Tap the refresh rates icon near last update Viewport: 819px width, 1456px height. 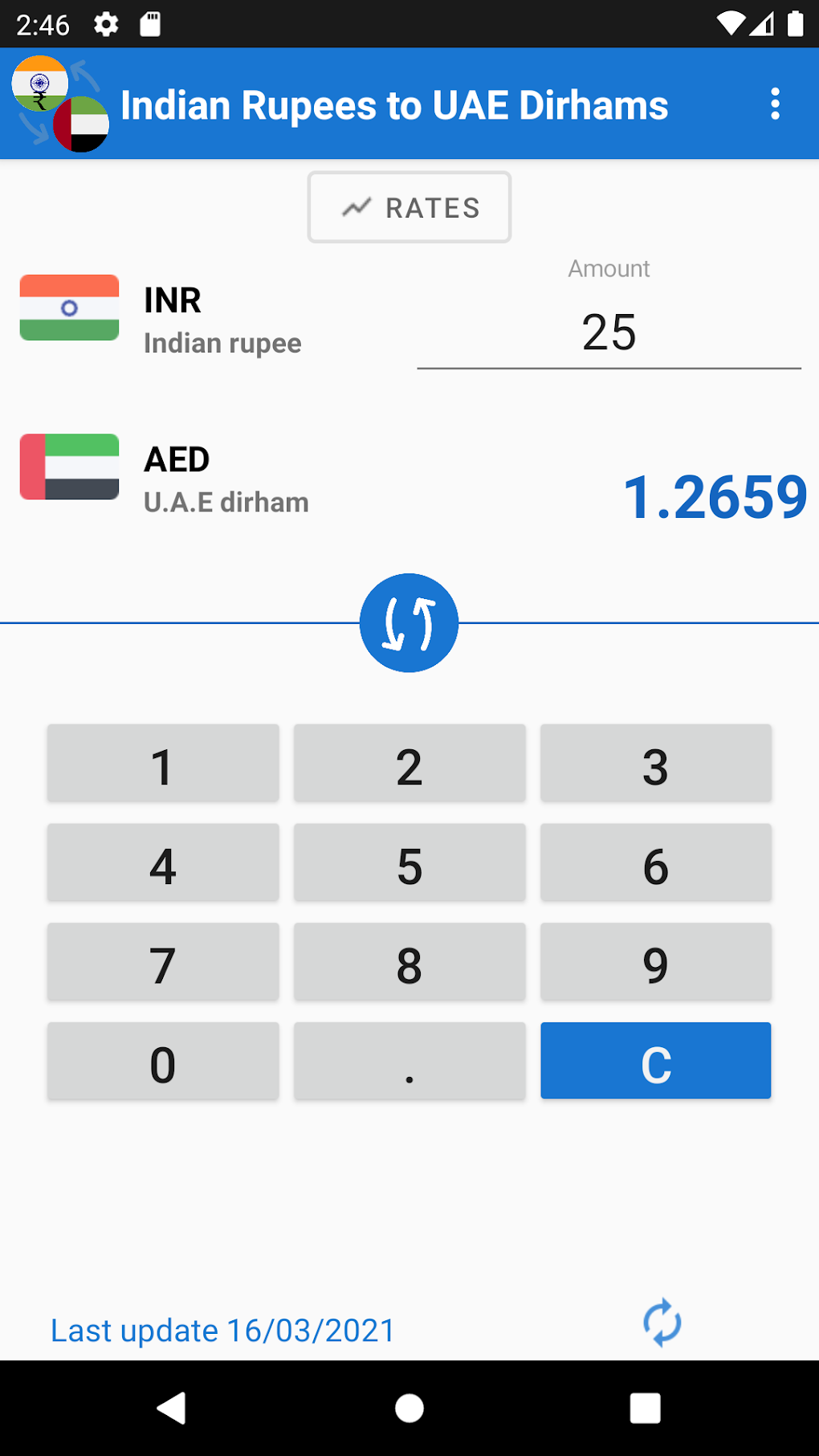662,1321
